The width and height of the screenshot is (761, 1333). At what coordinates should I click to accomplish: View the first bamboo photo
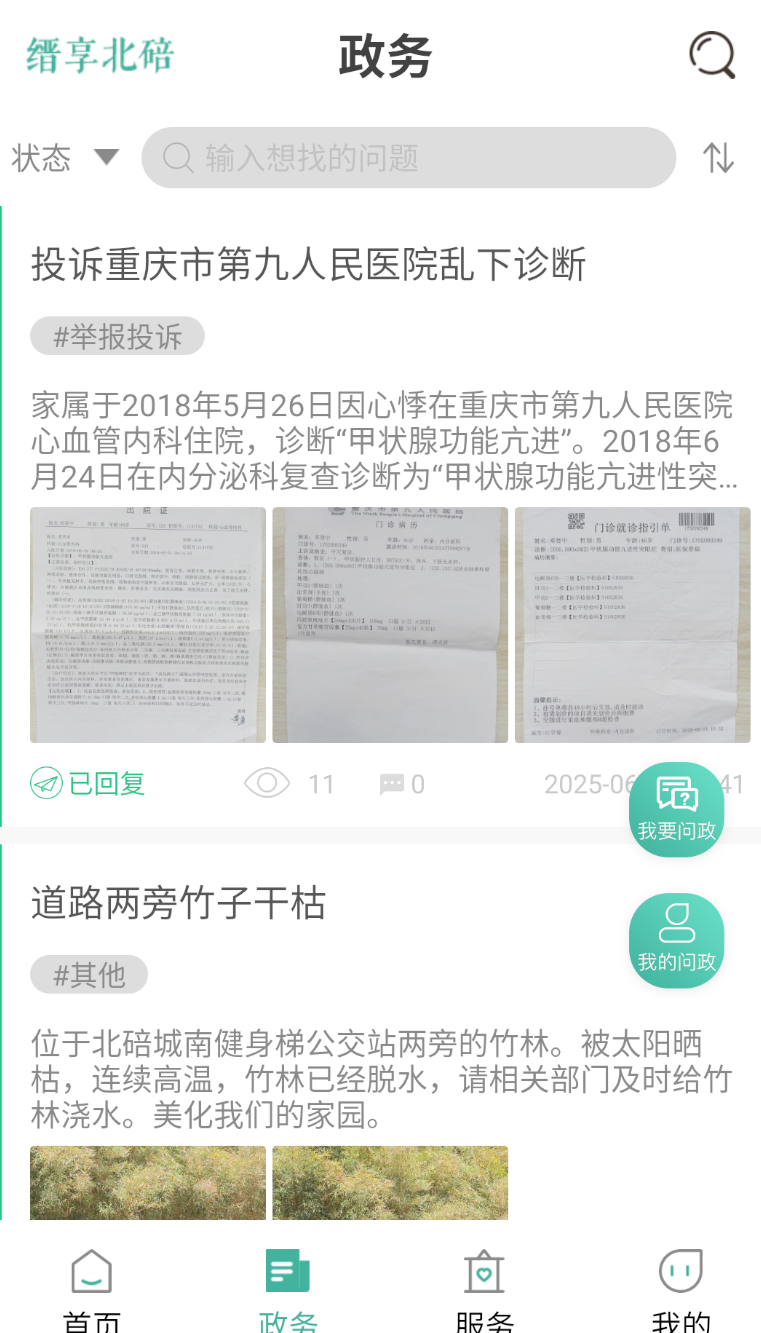148,1183
